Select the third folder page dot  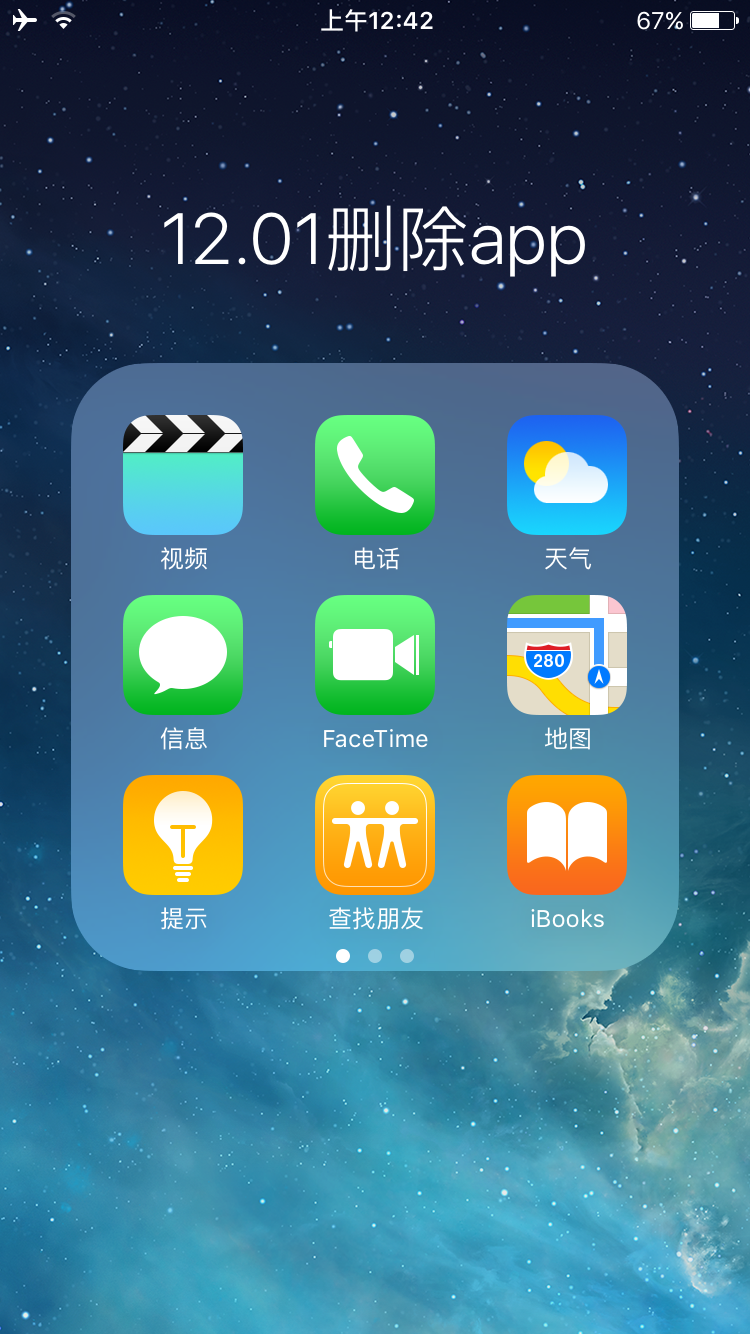406,956
